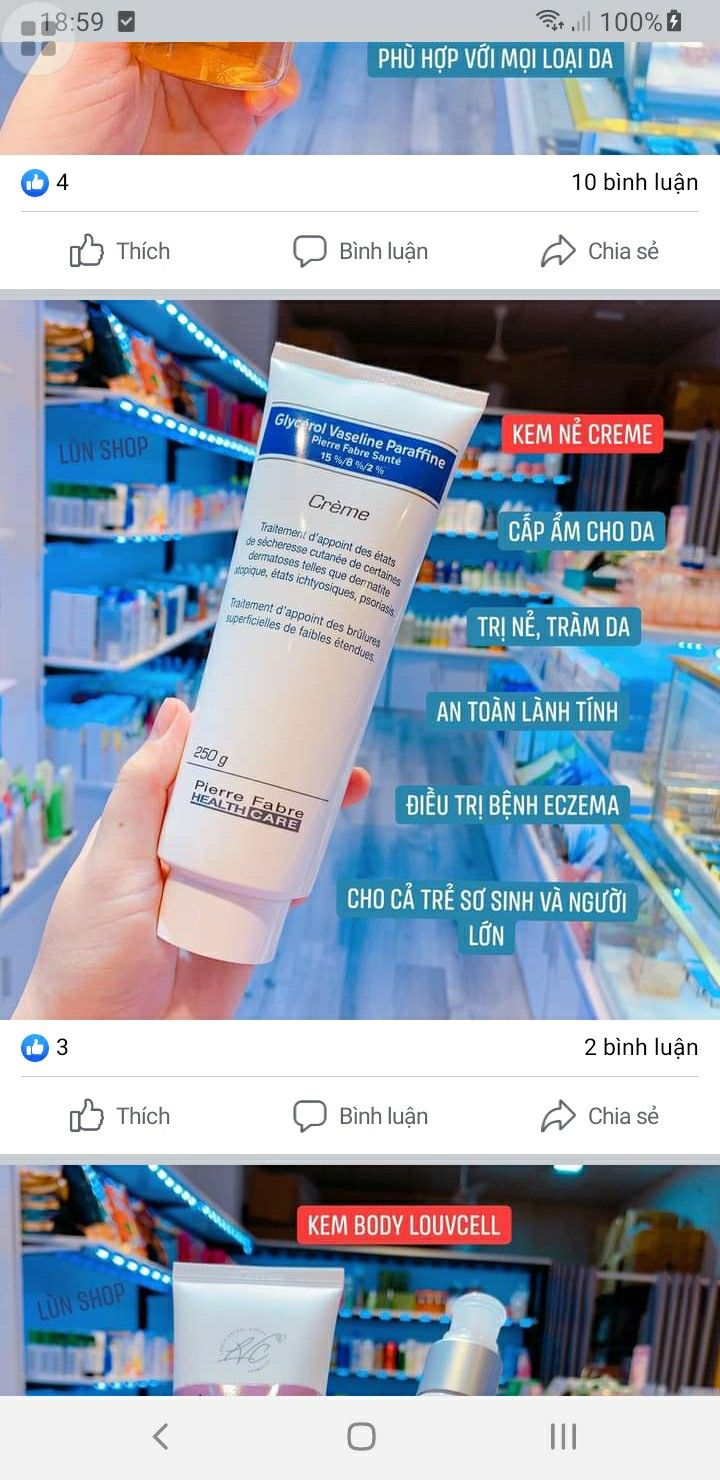Open the Kem Body Louvcell photo
720x1480 pixels.
360,1280
